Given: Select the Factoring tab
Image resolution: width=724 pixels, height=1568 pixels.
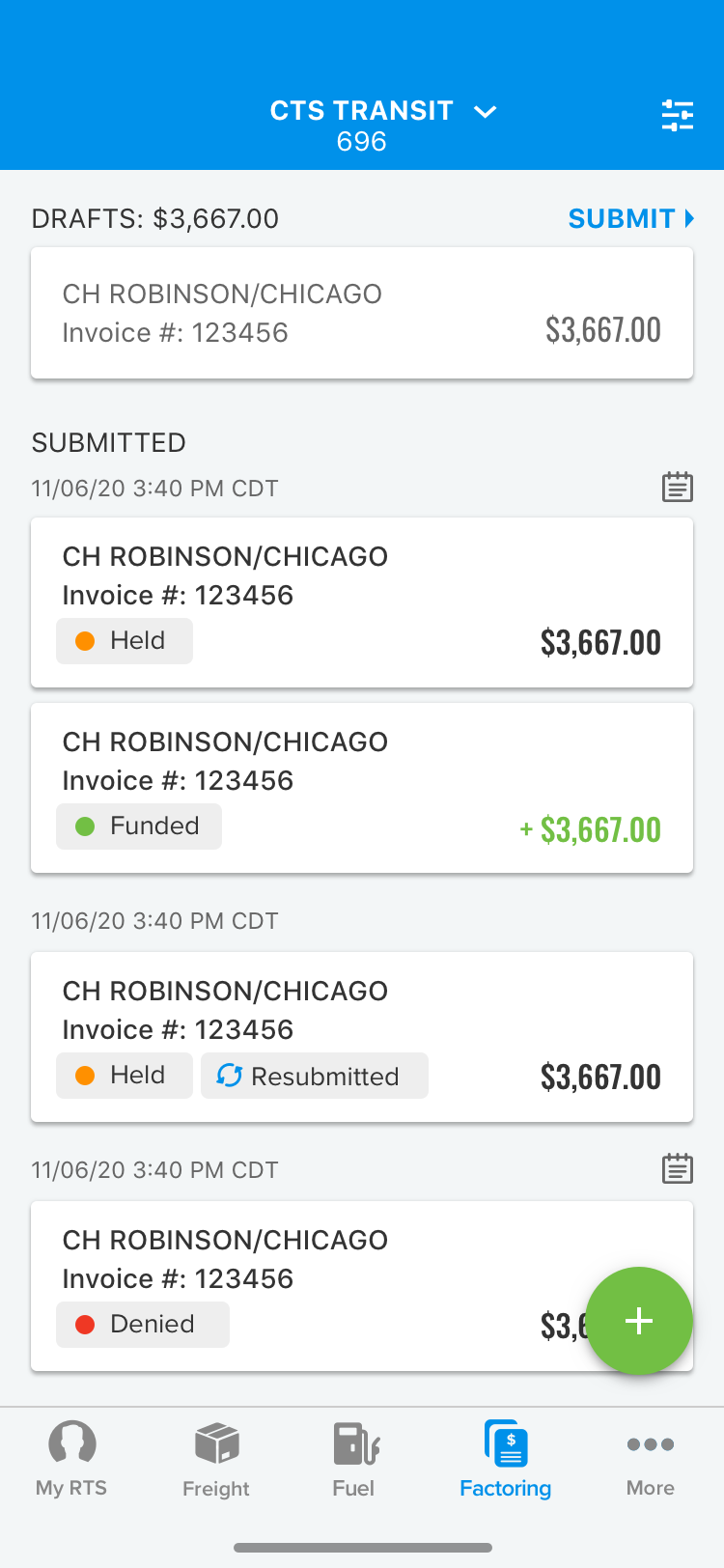Looking at the screenshot, I should [506, 1459].
